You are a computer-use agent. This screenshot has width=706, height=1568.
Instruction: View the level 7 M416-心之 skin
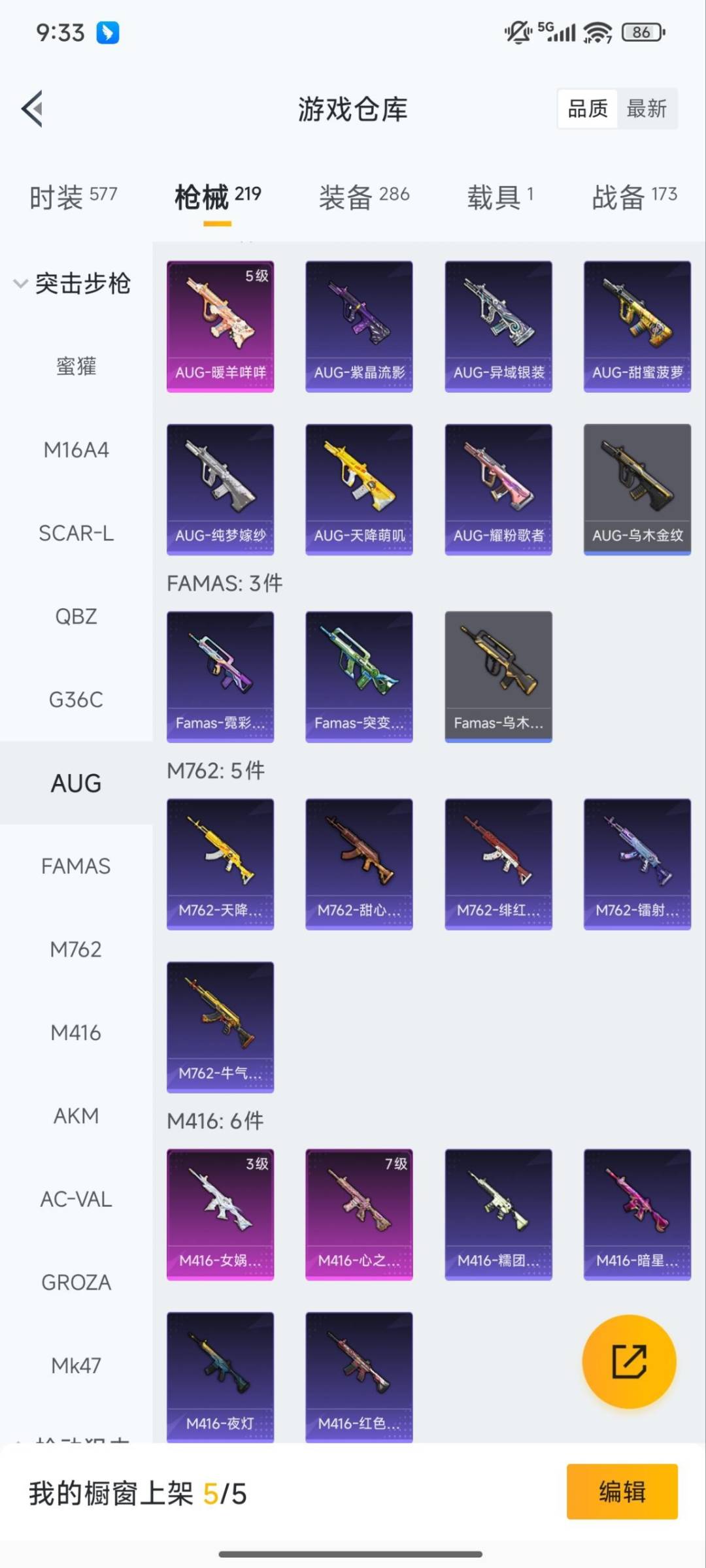[359, 1214]
